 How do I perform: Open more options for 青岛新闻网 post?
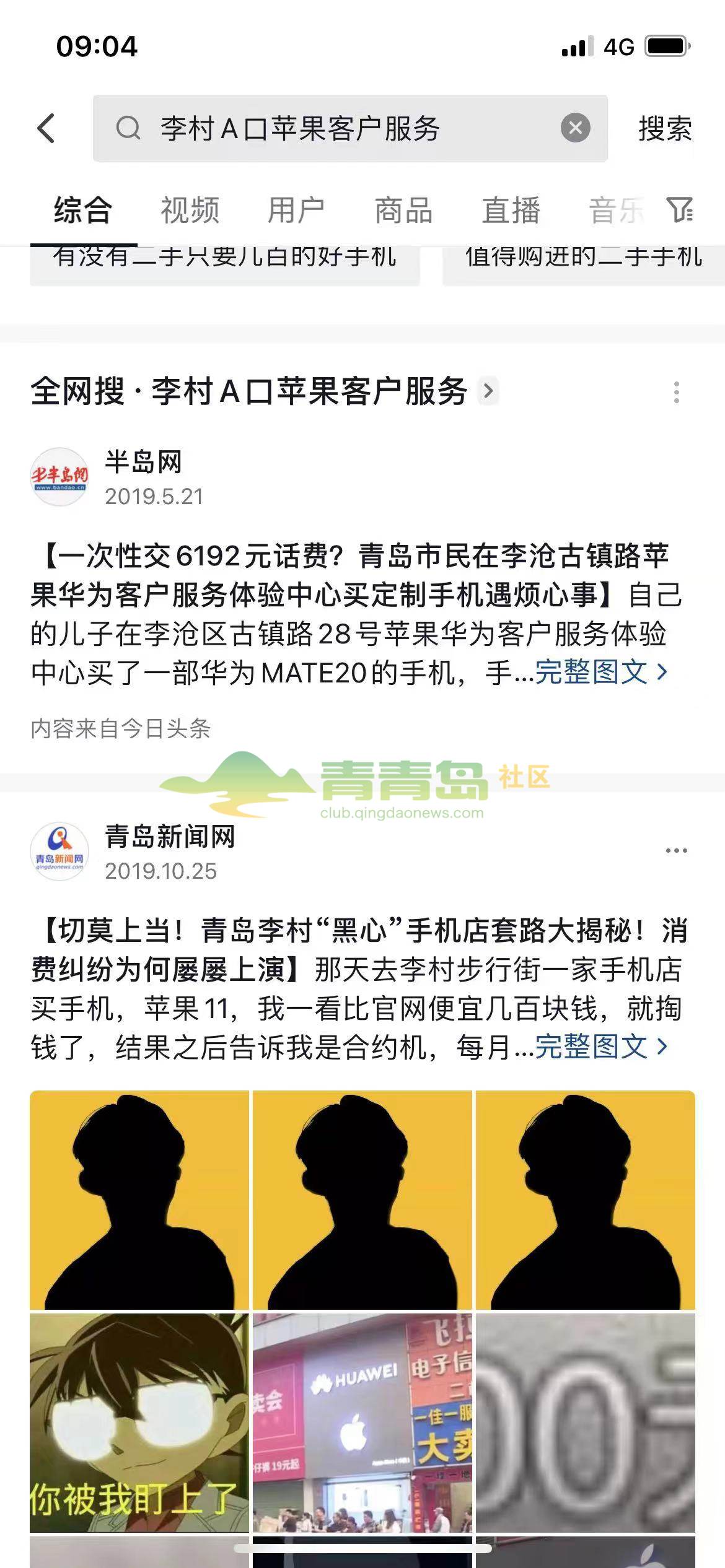point(676,850)
